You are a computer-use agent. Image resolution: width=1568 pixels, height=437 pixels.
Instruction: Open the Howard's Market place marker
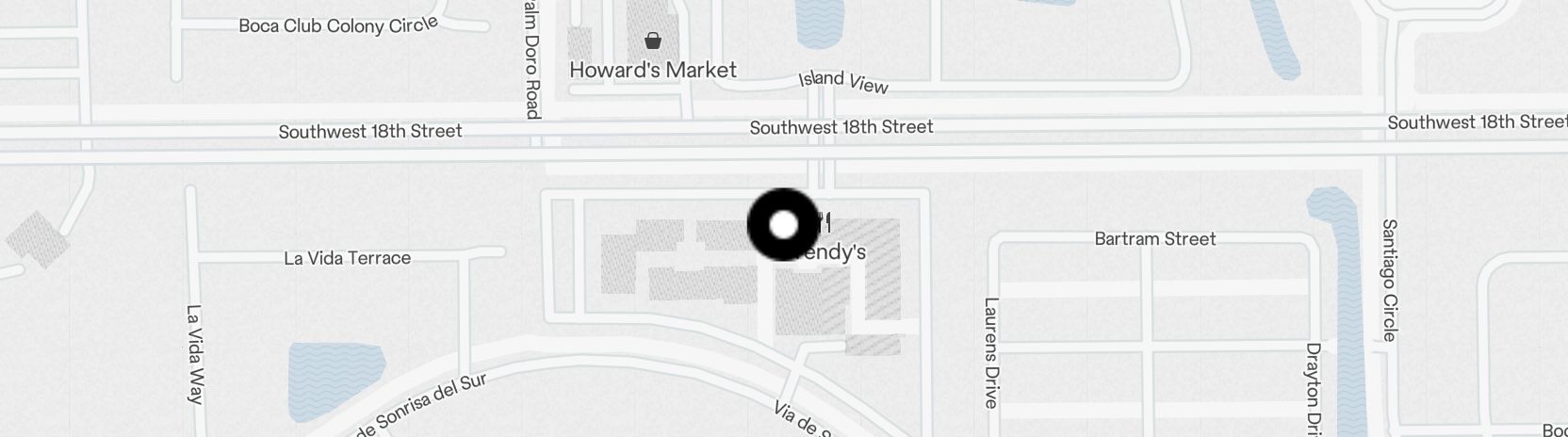point(652,41)
